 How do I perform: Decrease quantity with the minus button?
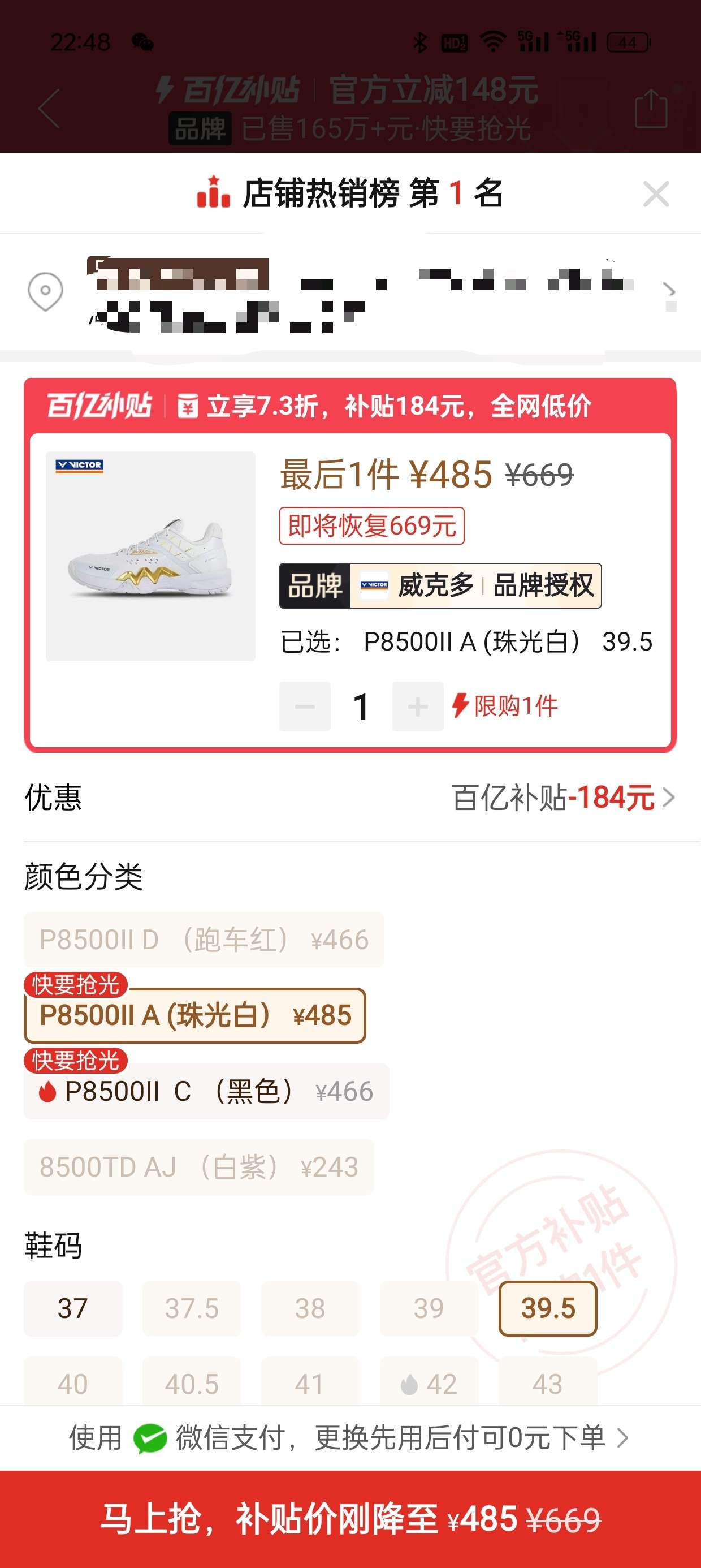point(305,706)
